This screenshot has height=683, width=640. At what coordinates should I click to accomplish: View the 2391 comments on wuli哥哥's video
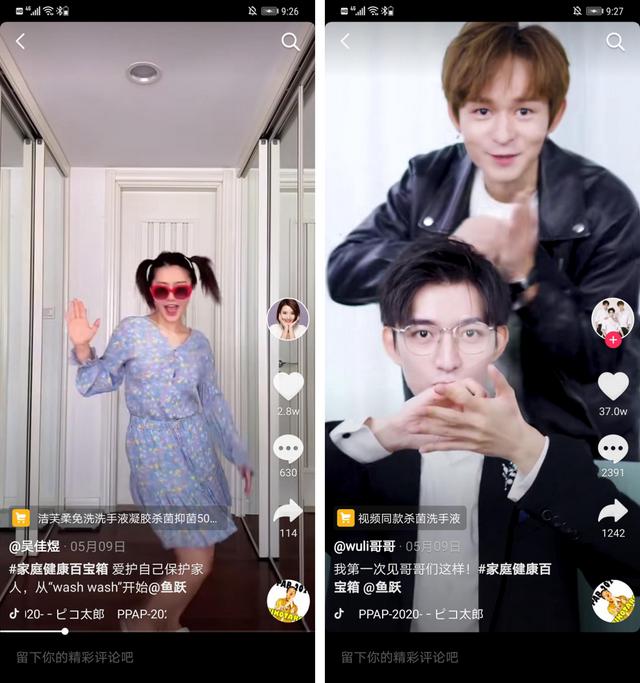point(613,448)
